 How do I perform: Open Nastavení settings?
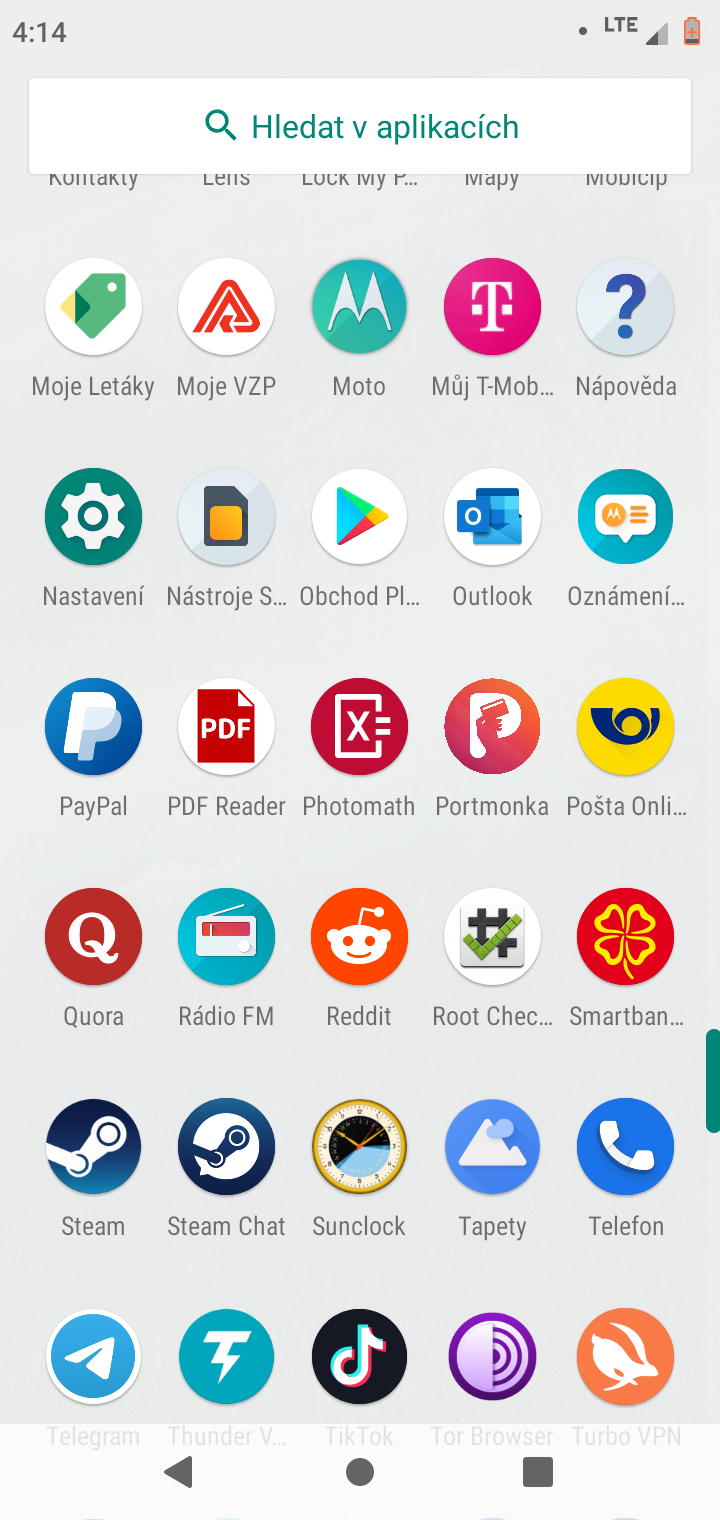click(x=93, y=517)
